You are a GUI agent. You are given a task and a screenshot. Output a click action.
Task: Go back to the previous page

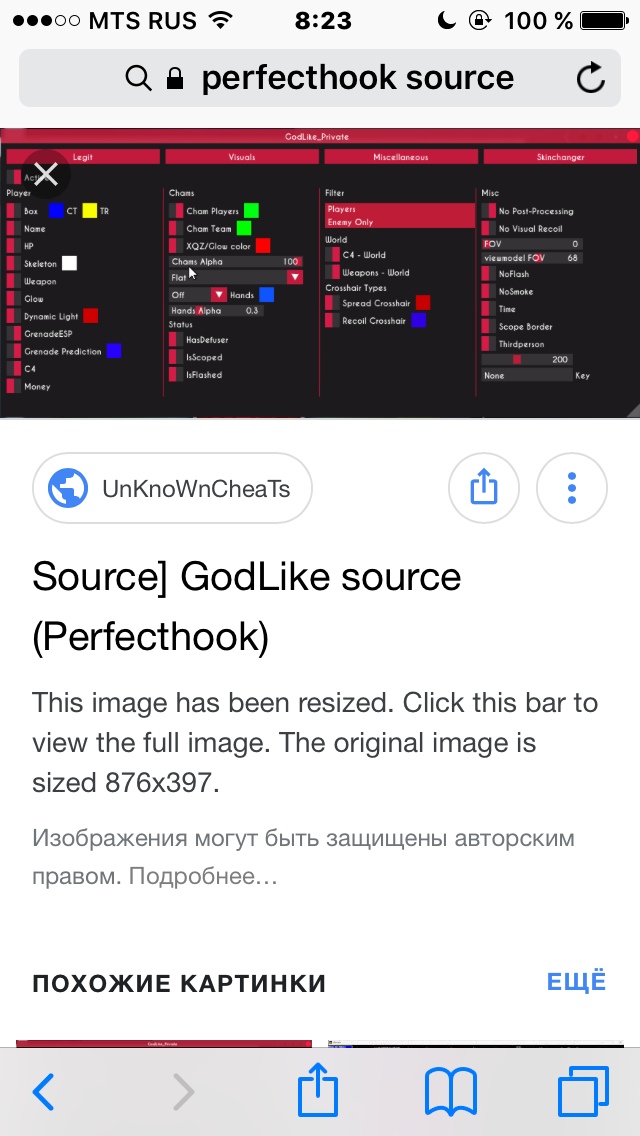[x=43, y=1093]
